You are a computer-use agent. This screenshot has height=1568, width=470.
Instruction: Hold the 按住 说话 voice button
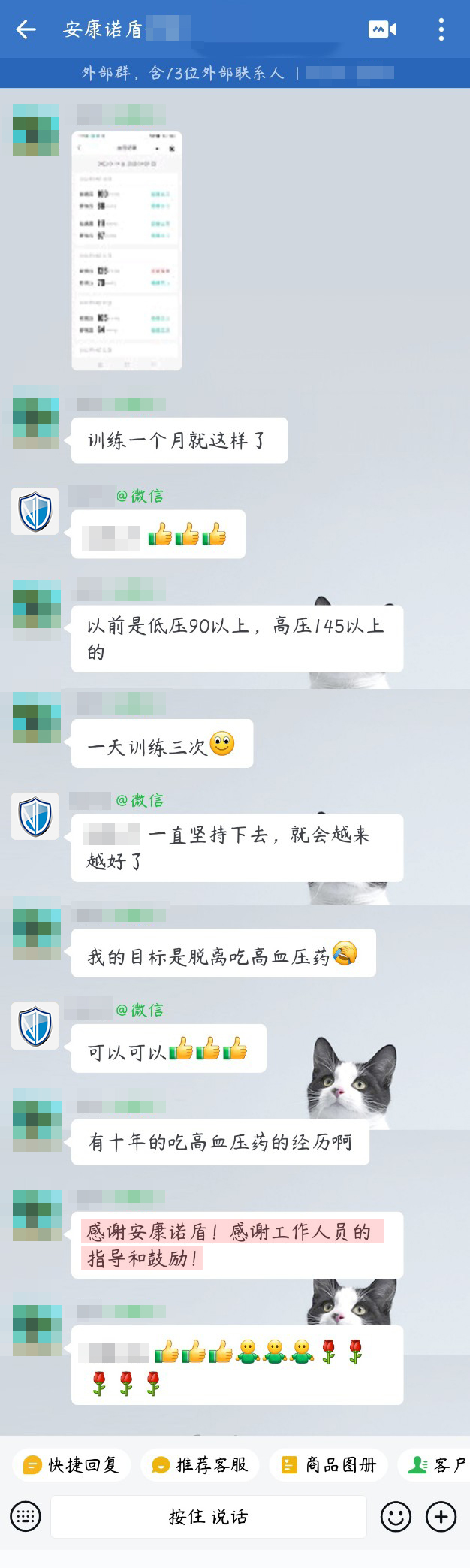pyautogui.click(x=208, y=1517)
